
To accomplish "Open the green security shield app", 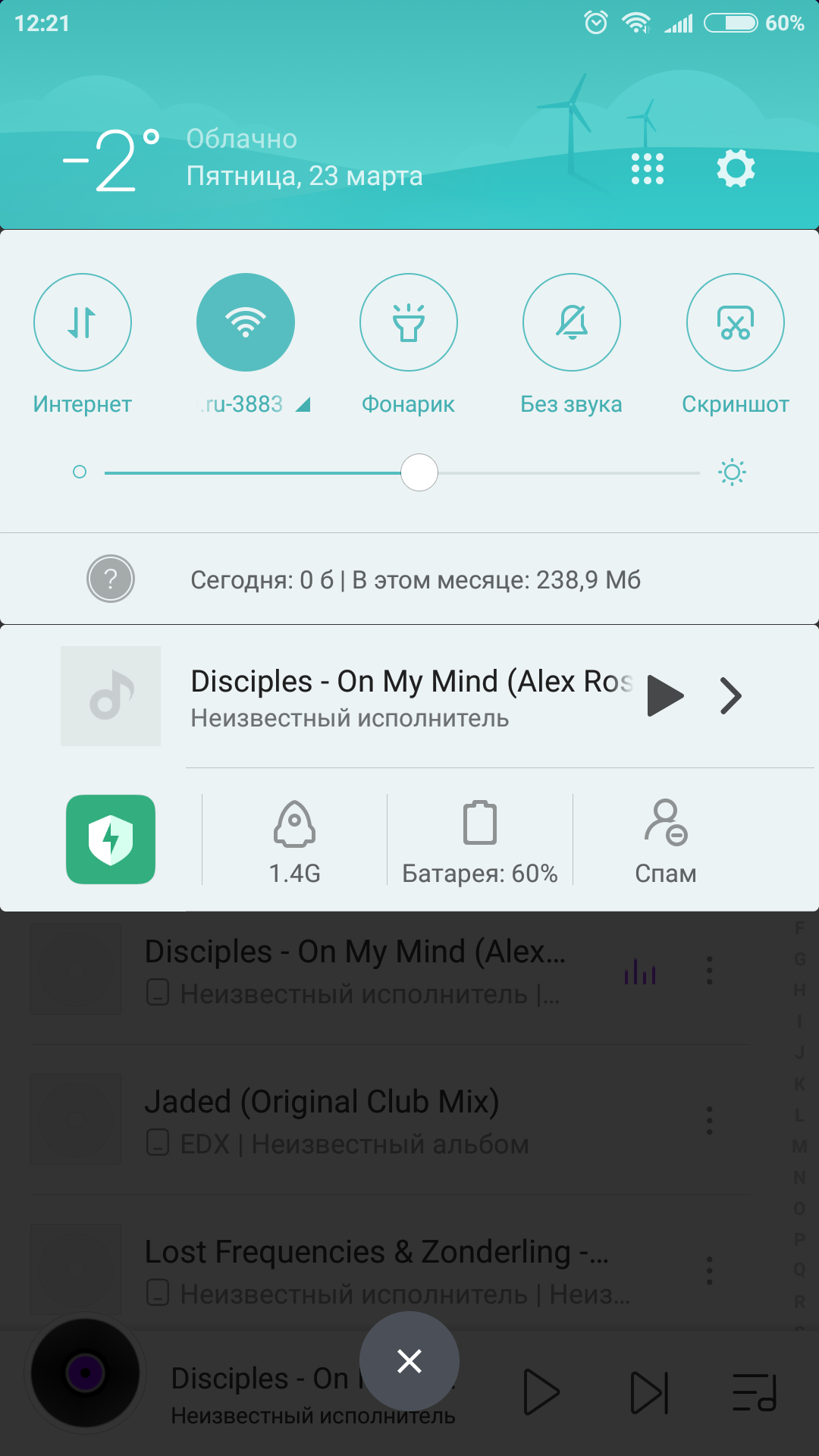I will (x=111, y=839).
